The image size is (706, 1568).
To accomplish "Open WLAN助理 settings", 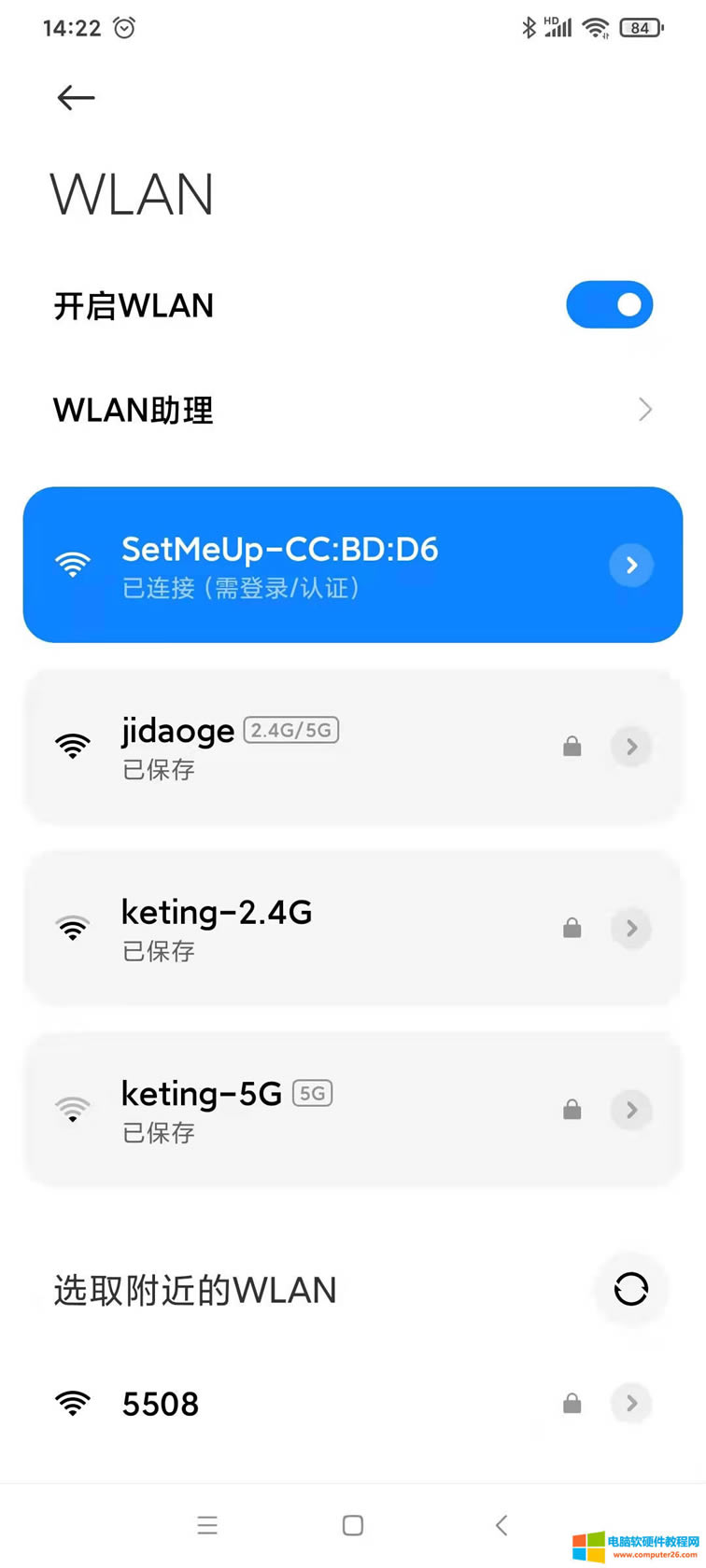I will pos(352,410).
